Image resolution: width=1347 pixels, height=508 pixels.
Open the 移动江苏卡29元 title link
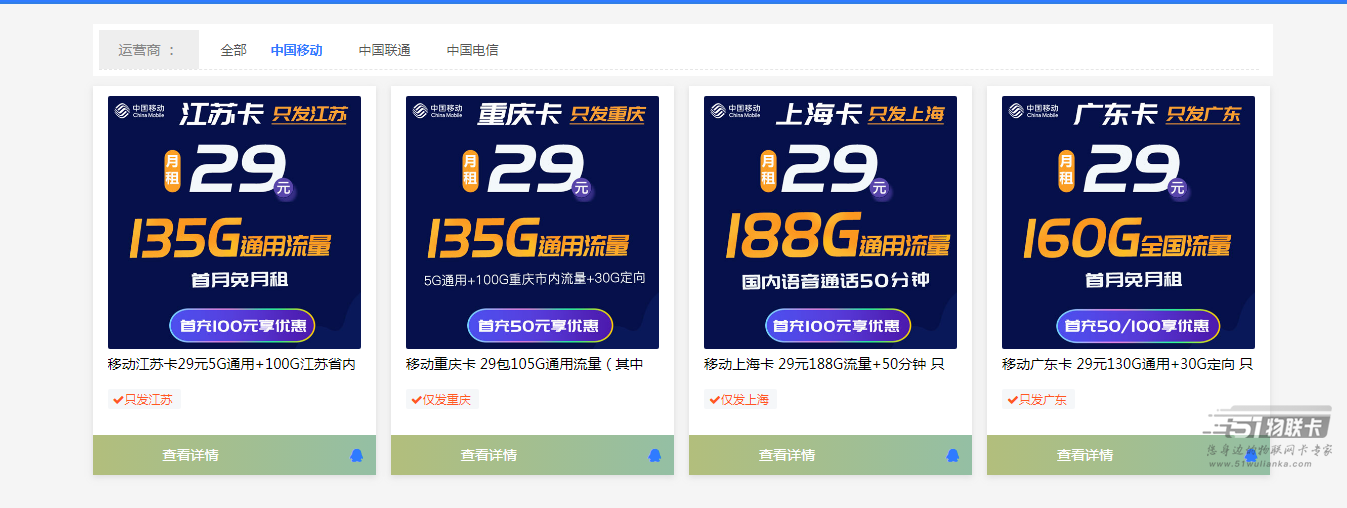tap(232, 364)
